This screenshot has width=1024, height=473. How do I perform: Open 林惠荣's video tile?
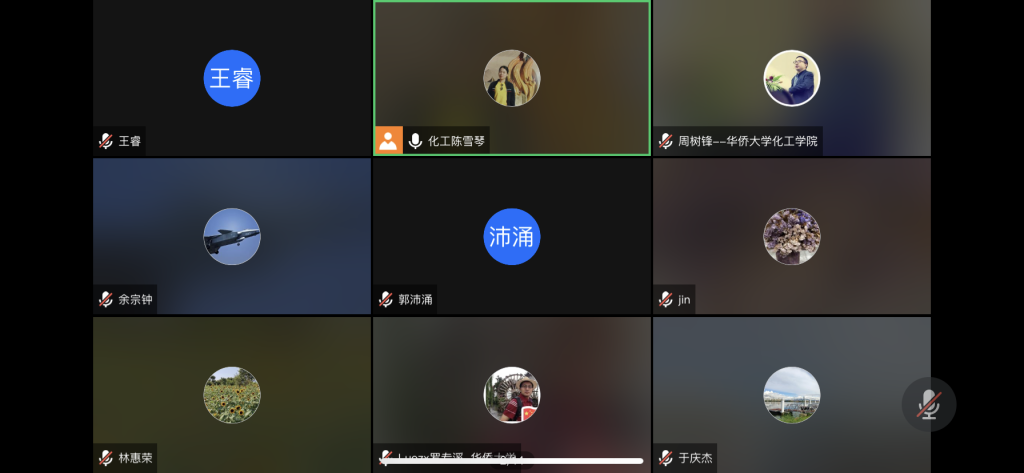point(232,394)
